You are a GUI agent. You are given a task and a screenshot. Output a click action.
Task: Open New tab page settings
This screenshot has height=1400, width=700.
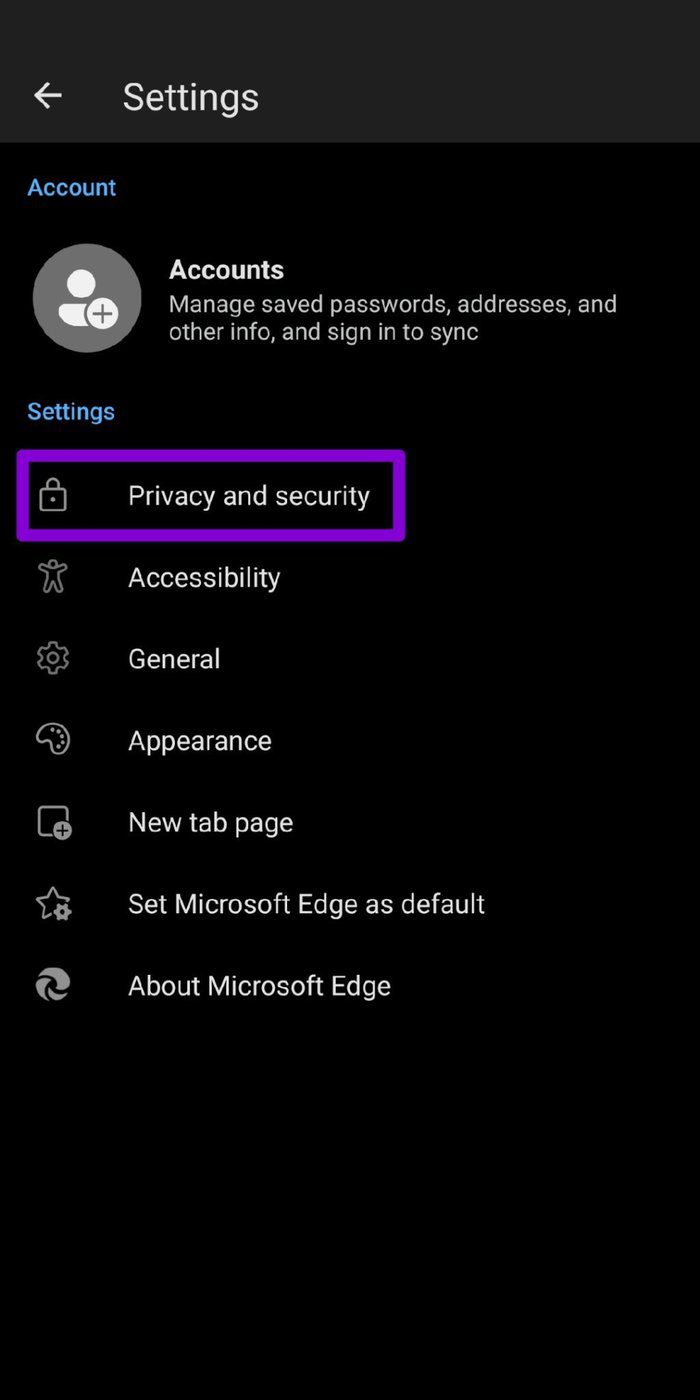click(x=350, y=822)
